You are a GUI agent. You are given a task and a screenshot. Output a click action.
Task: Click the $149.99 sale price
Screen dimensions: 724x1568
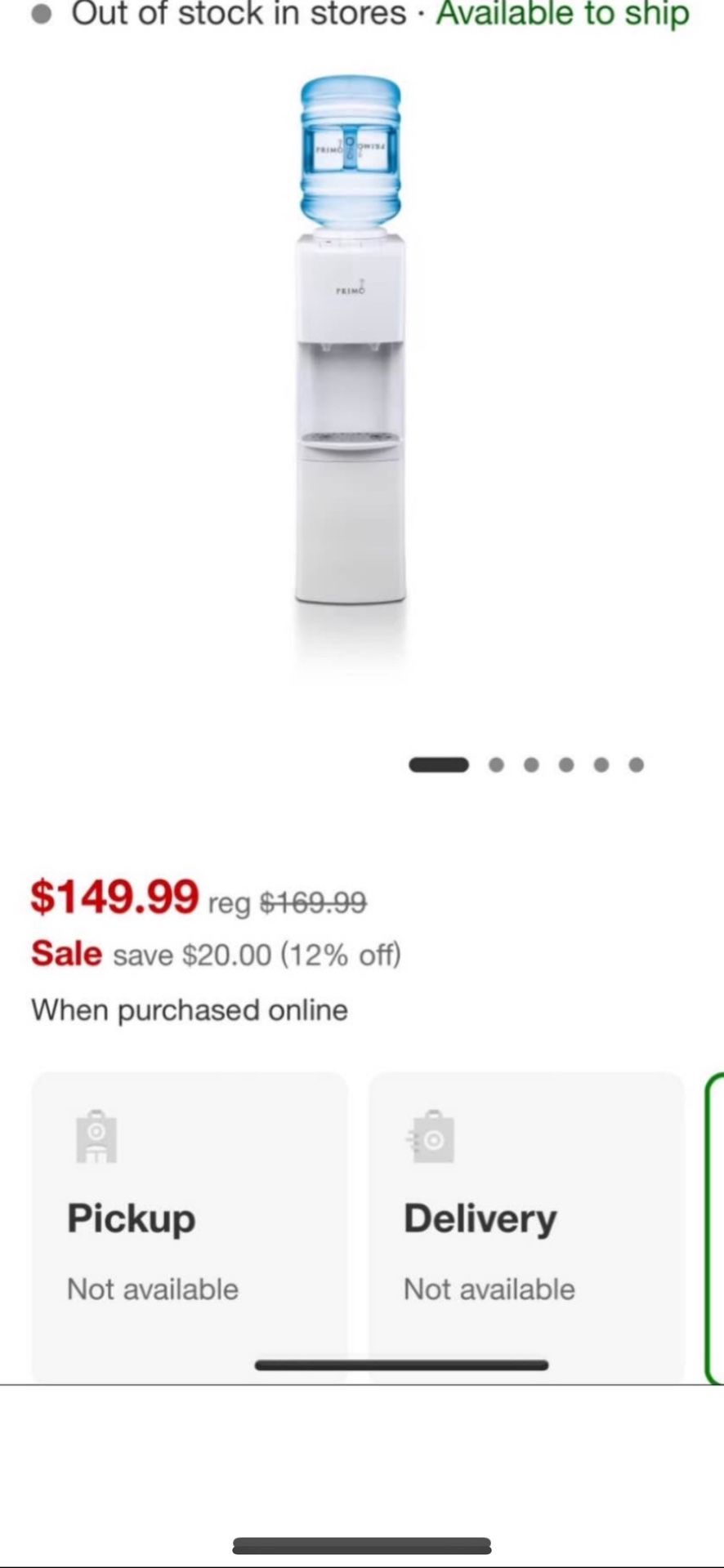(113, 897)
